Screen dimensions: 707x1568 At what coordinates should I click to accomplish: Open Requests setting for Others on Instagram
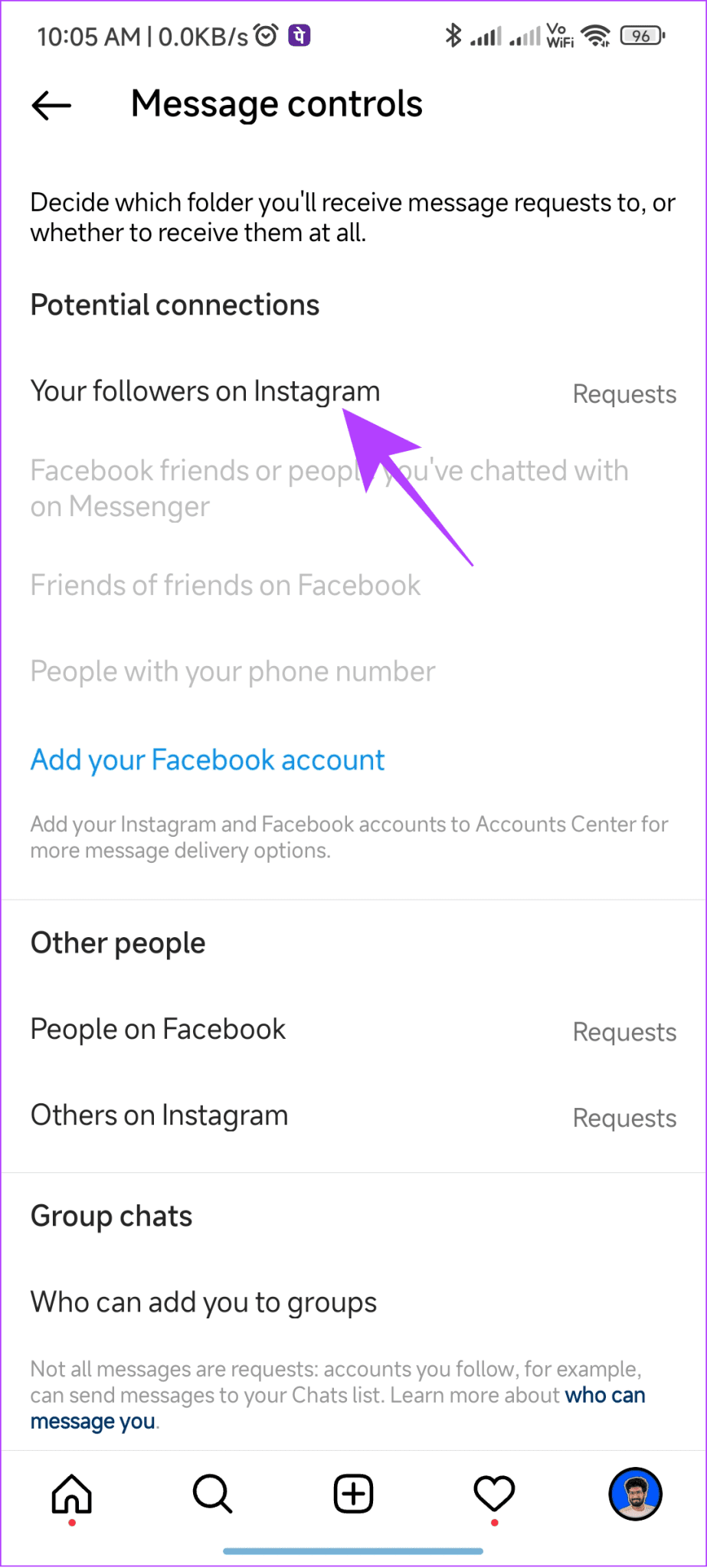[624, 1118]
